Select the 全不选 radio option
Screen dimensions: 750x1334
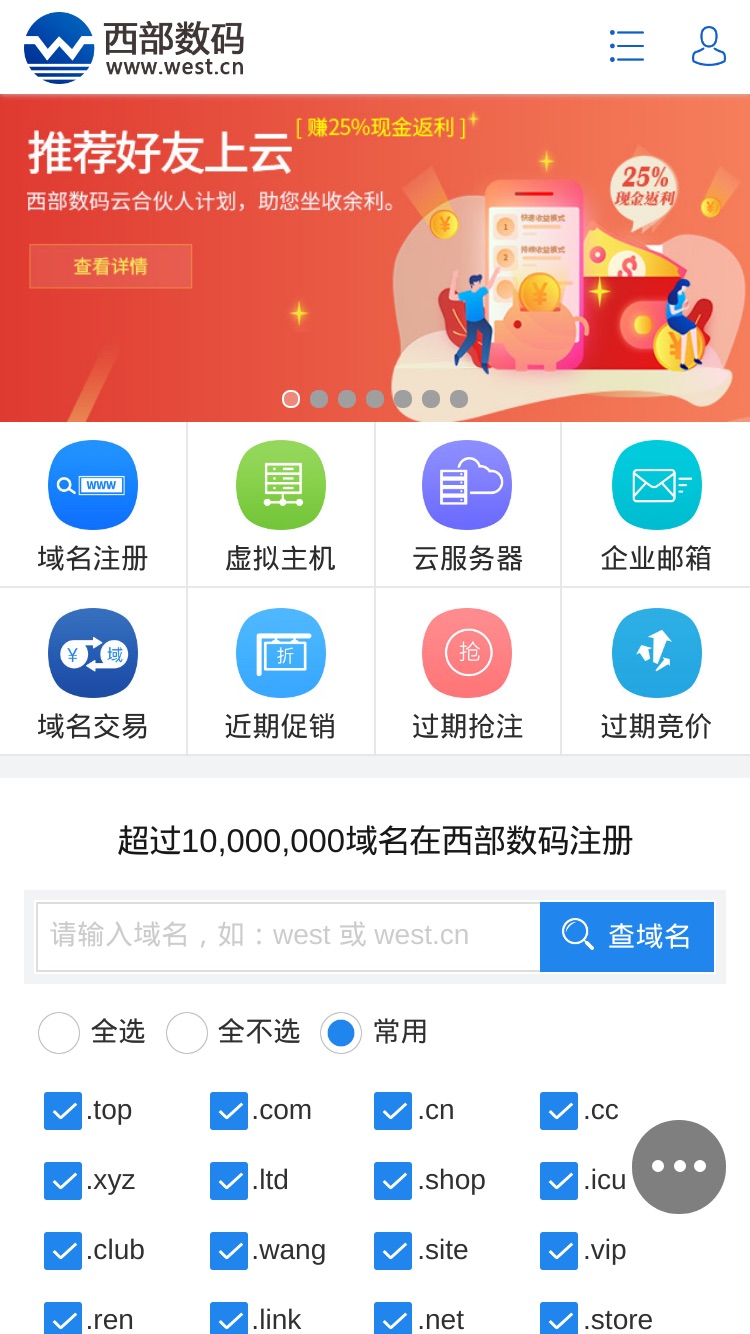pyautogui.click(x=187, y=1033)
